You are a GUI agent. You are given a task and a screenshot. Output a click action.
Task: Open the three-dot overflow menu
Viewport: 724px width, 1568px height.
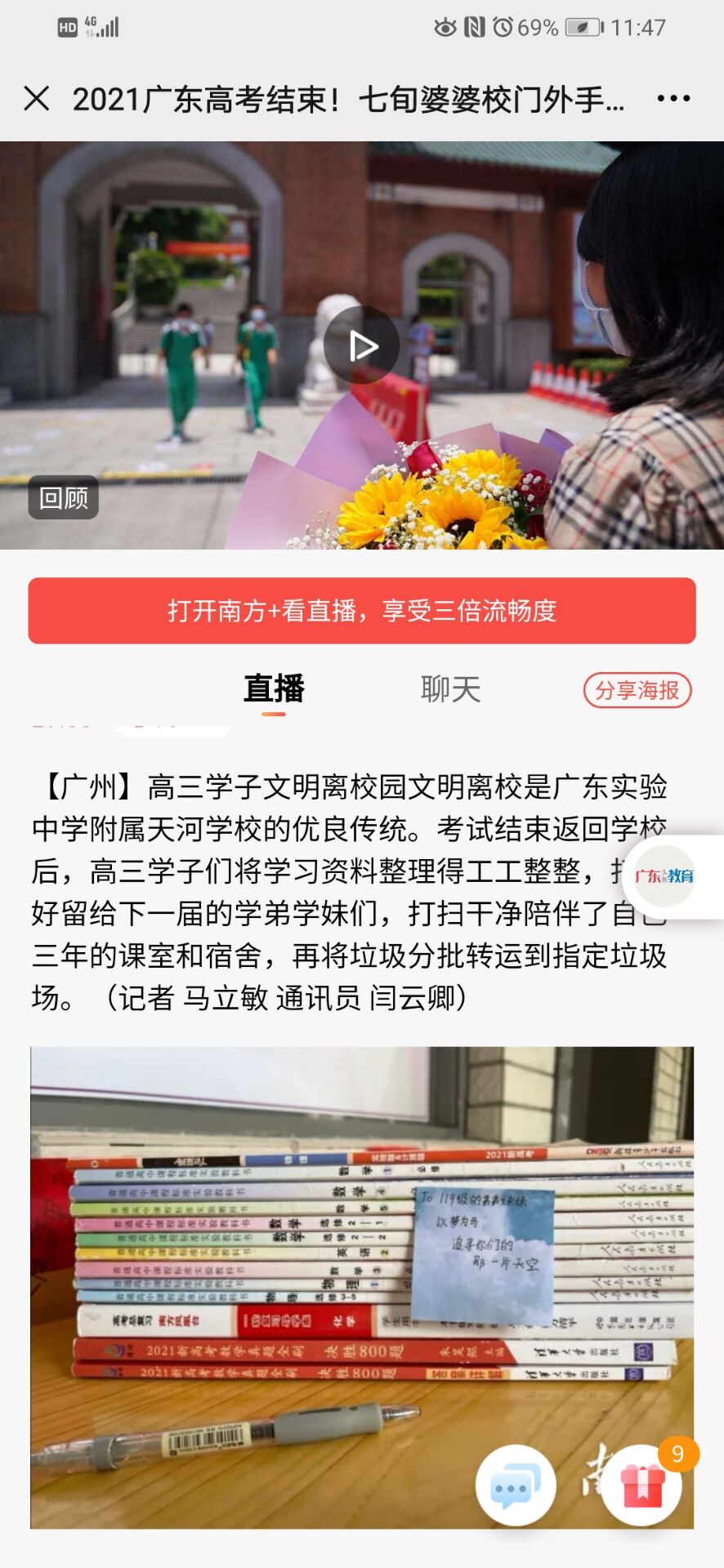tap(673, 99)
